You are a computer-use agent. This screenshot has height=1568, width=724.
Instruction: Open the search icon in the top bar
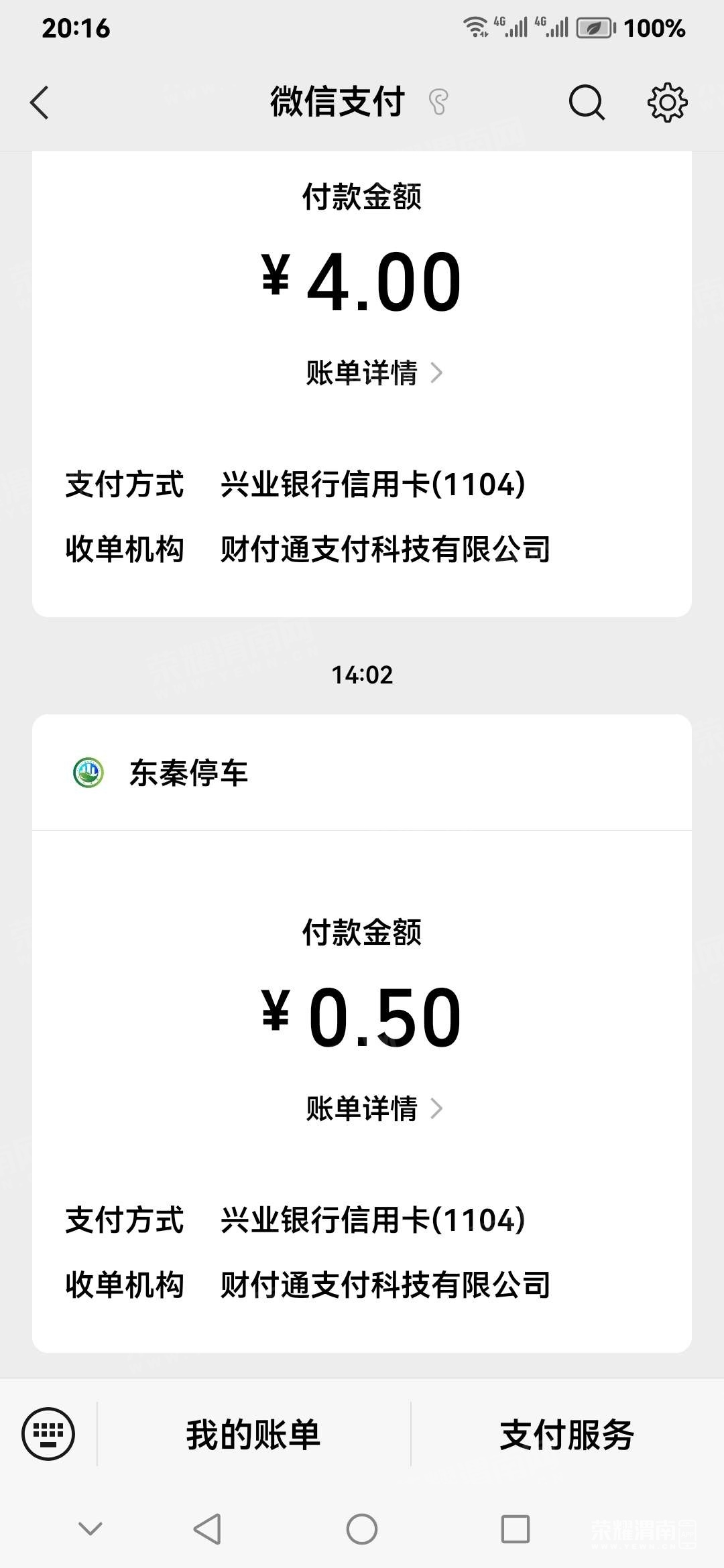586,103
